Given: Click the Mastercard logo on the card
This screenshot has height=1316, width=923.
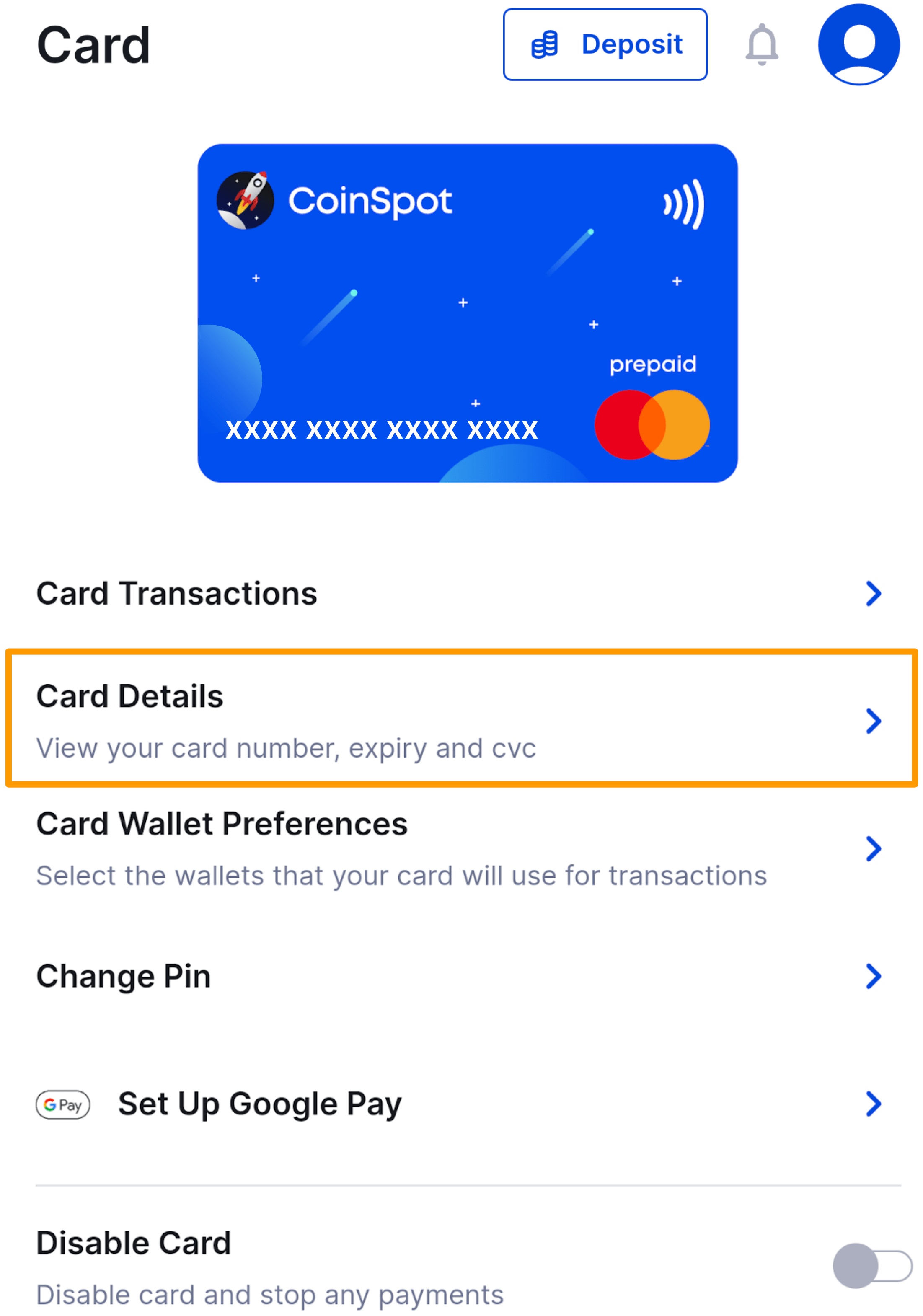Looking at the screenshot, I should click(x=651, y=424).
